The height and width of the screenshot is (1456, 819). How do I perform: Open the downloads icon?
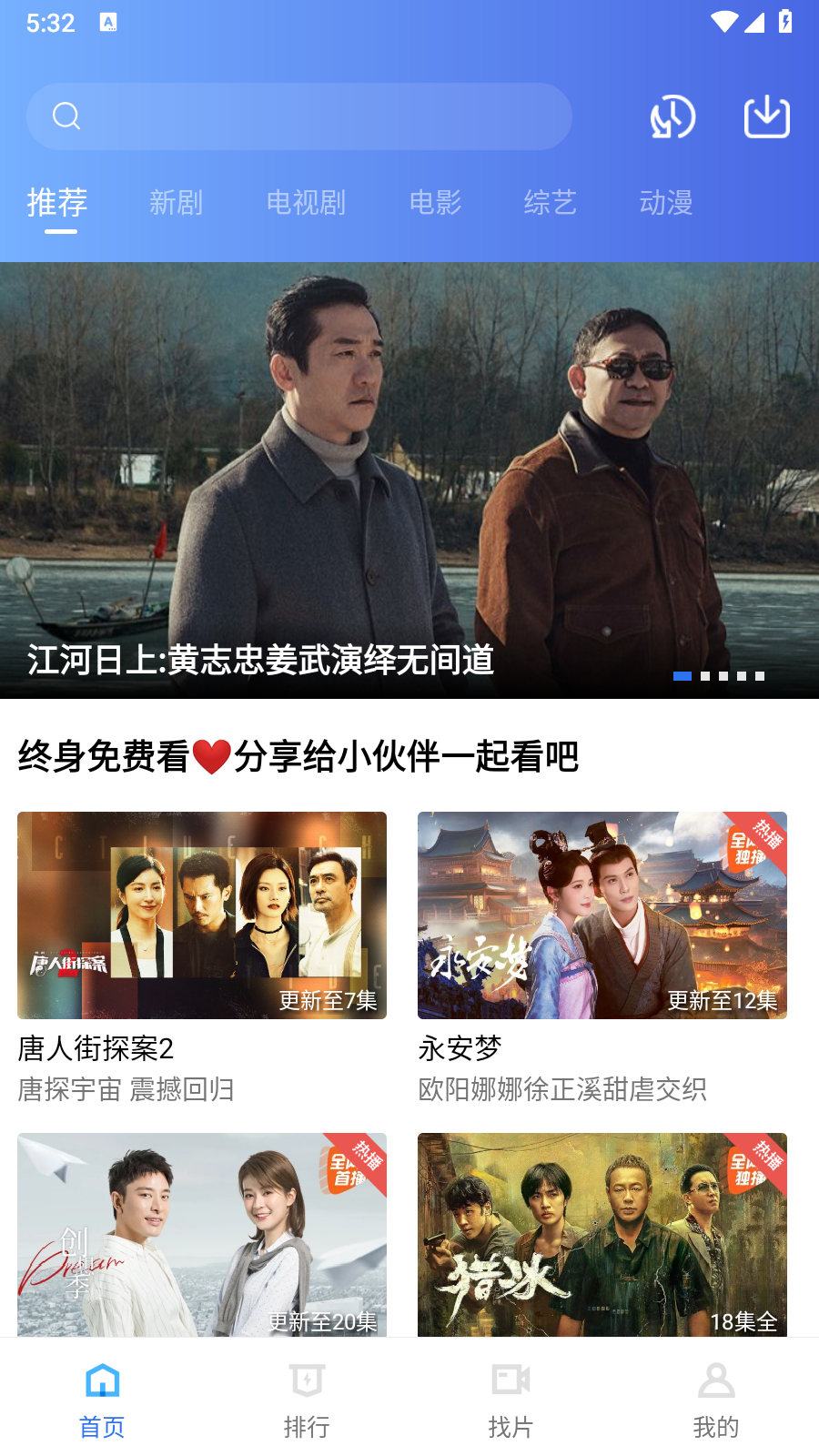coord(766,116)
